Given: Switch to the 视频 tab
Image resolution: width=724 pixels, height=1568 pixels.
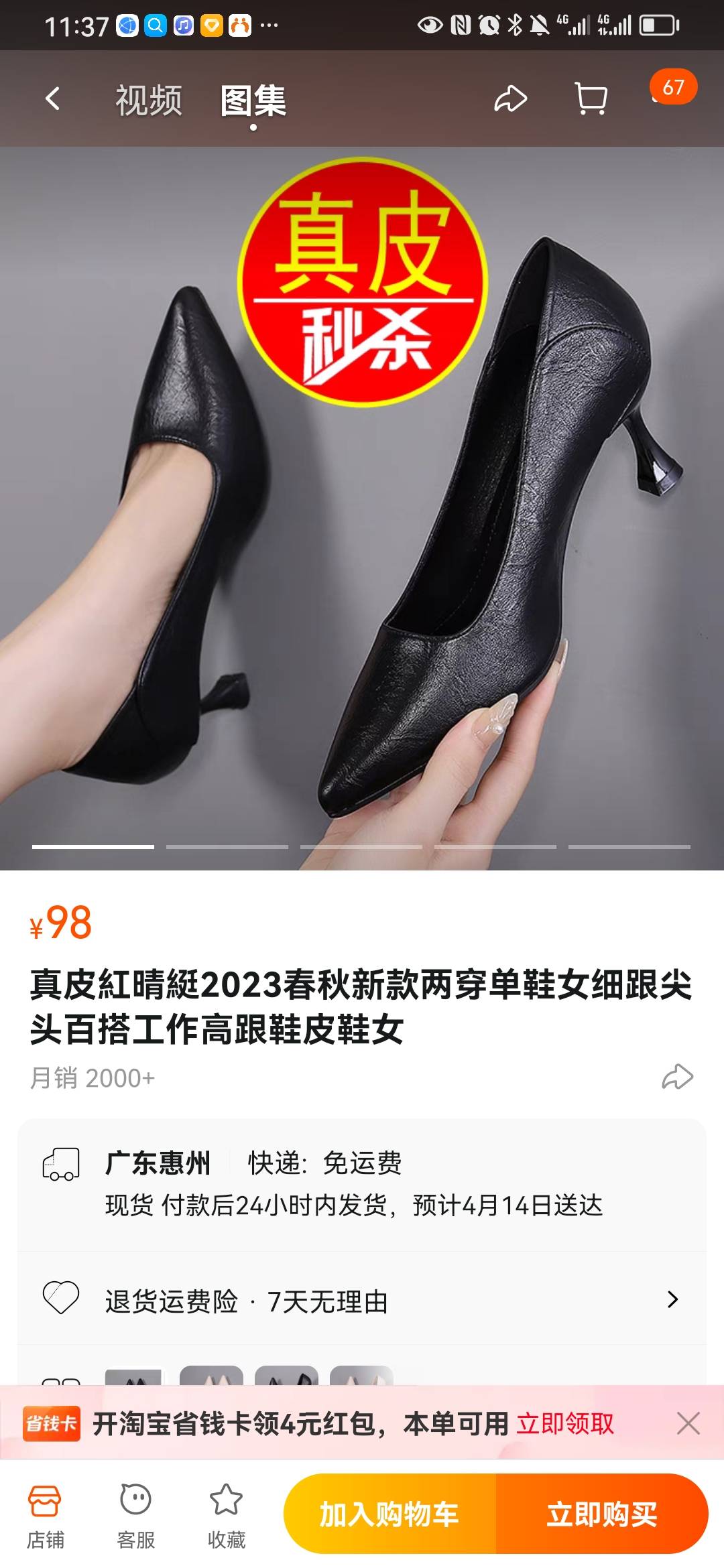Looking at the screenshot, I should (x=149, y=101).
